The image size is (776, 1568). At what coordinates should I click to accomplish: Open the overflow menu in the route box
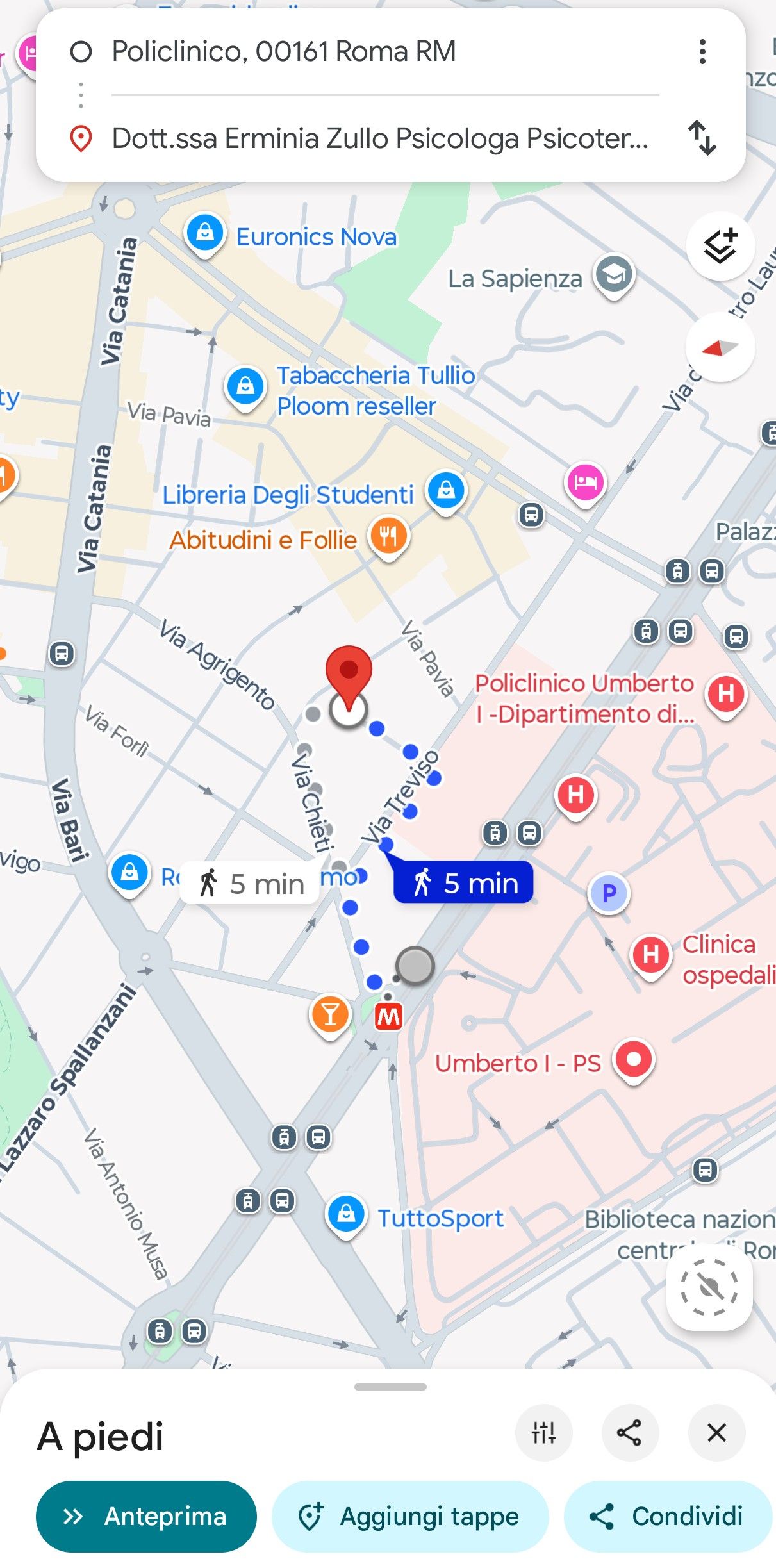click(x=702, y=51)
